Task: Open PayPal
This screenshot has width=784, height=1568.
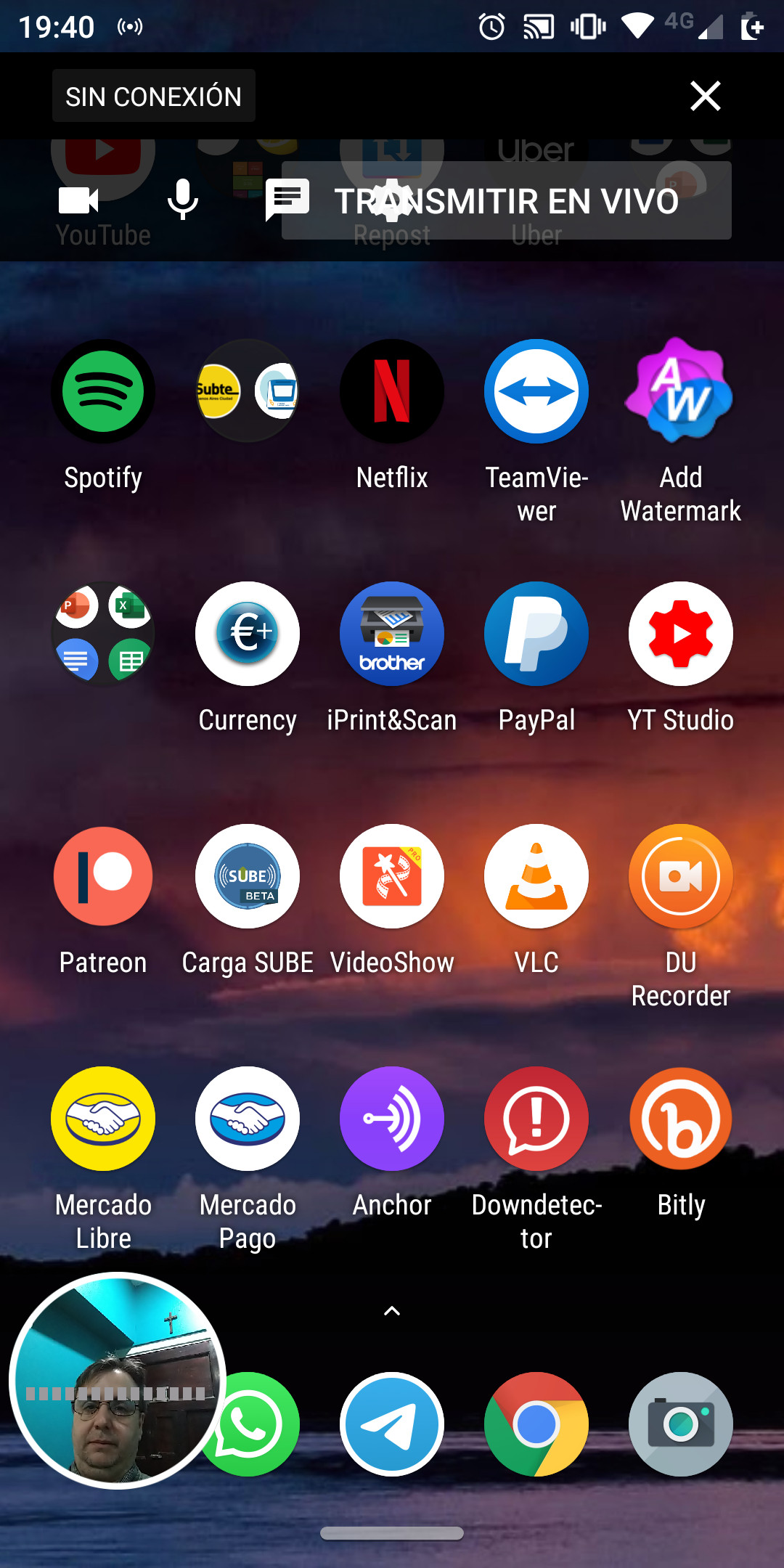Action: [536, 634]
